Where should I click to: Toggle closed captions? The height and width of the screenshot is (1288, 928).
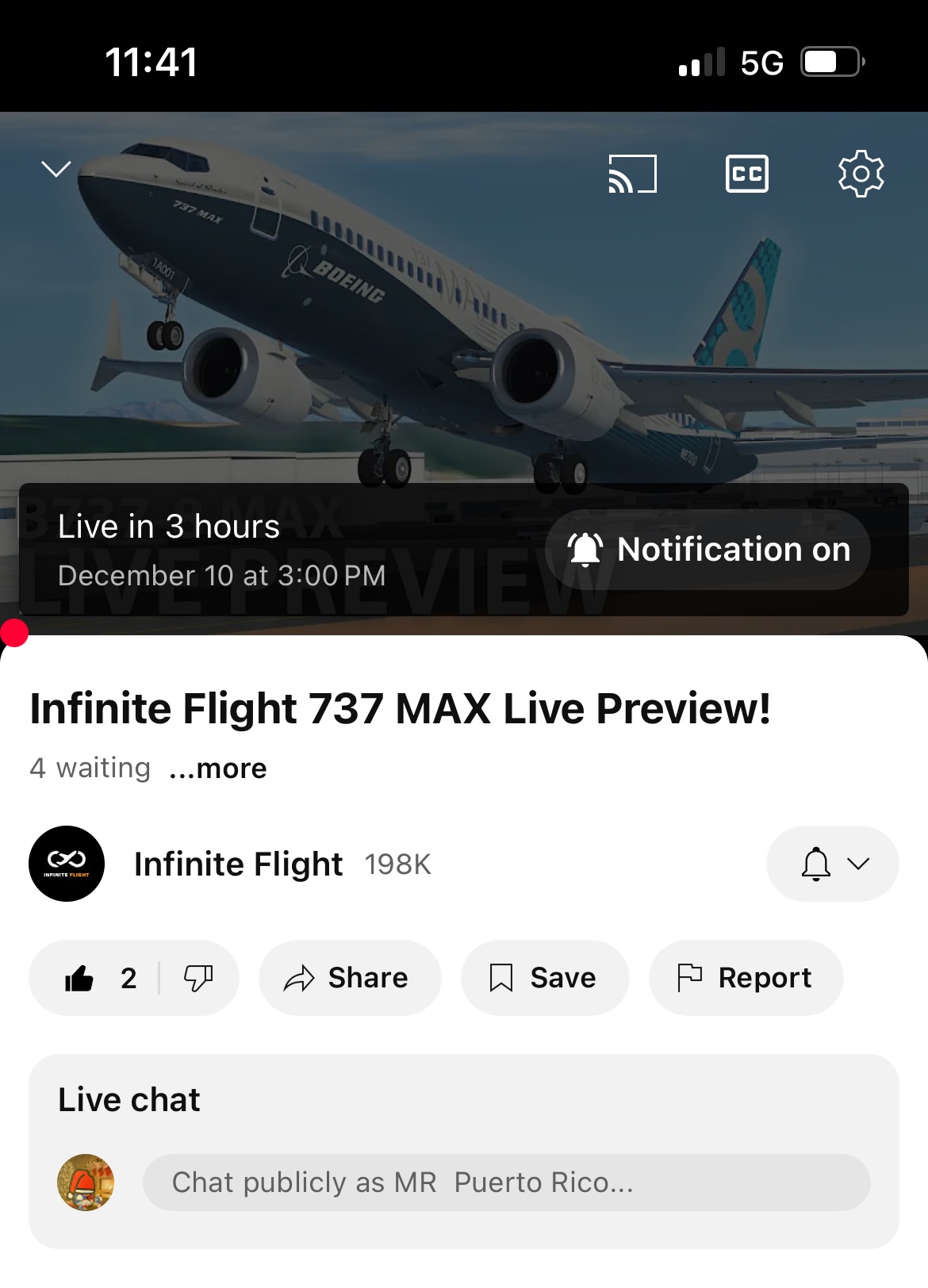pyautogui.click(x=746, y=174)
